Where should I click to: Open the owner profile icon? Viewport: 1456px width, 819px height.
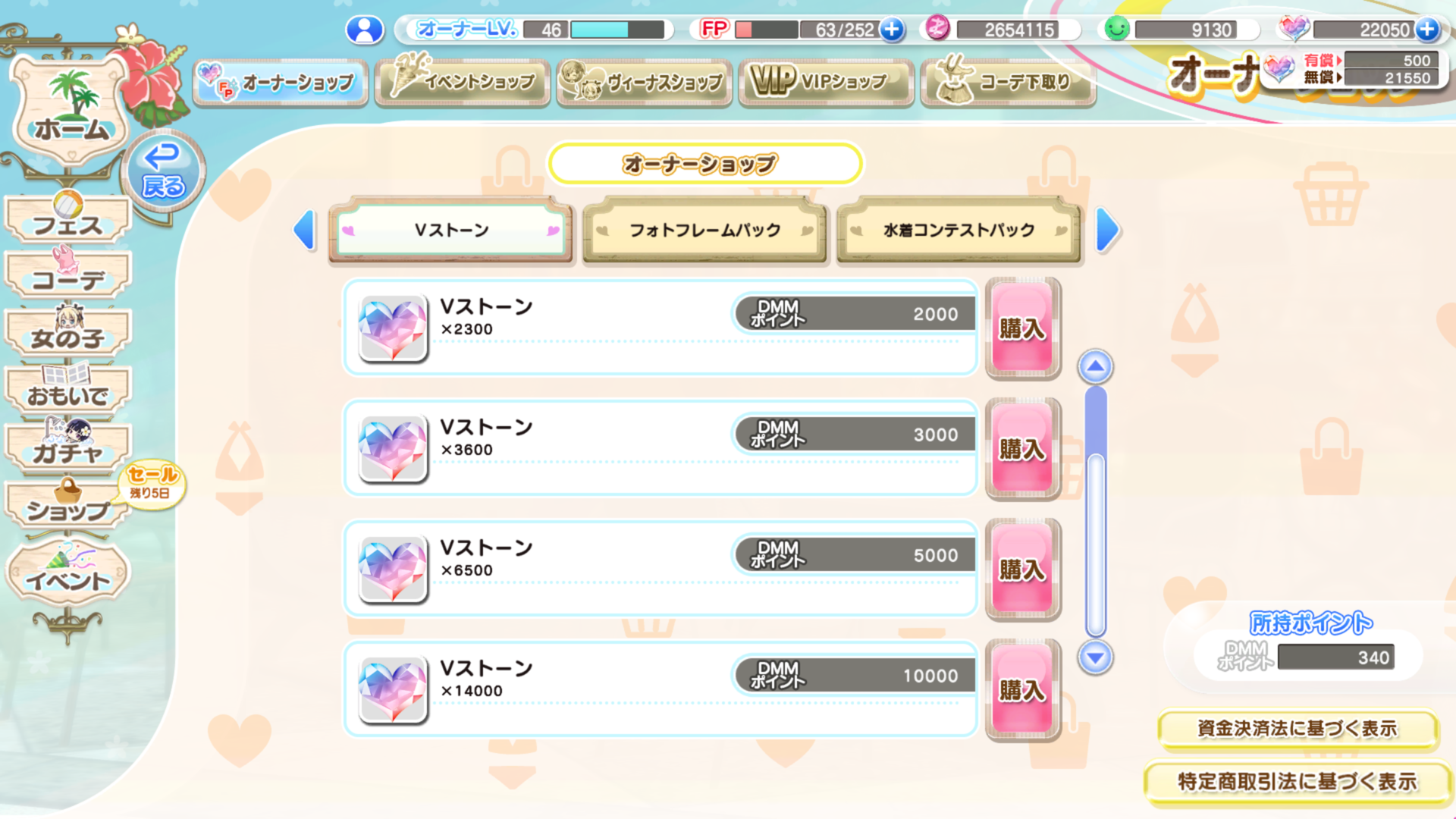365,30
